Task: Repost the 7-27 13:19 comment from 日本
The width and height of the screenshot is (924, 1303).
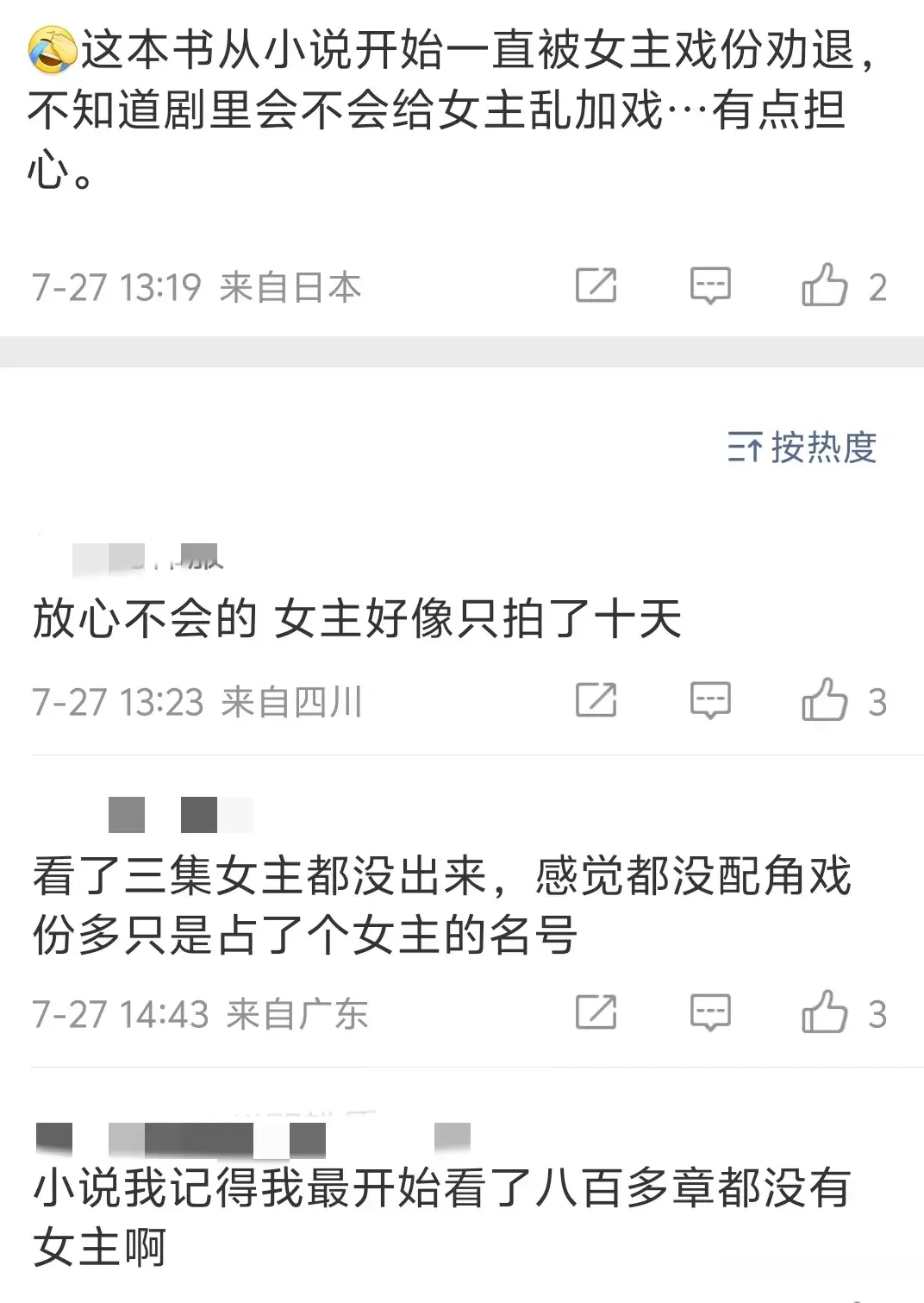Action: point(596,285)
